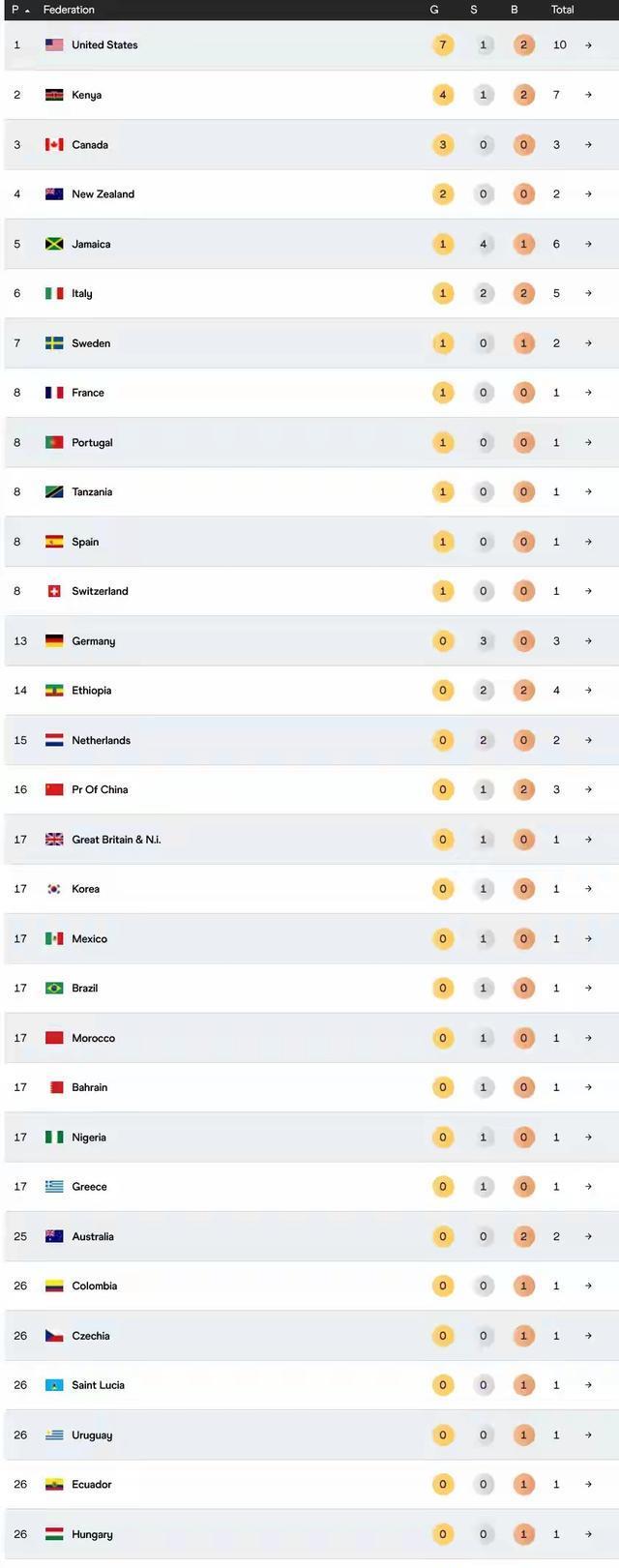View Canada's medal breakdown
The width and height of the screenshot is (619, 1568).
pyautogui.click(x=588, y=145)
